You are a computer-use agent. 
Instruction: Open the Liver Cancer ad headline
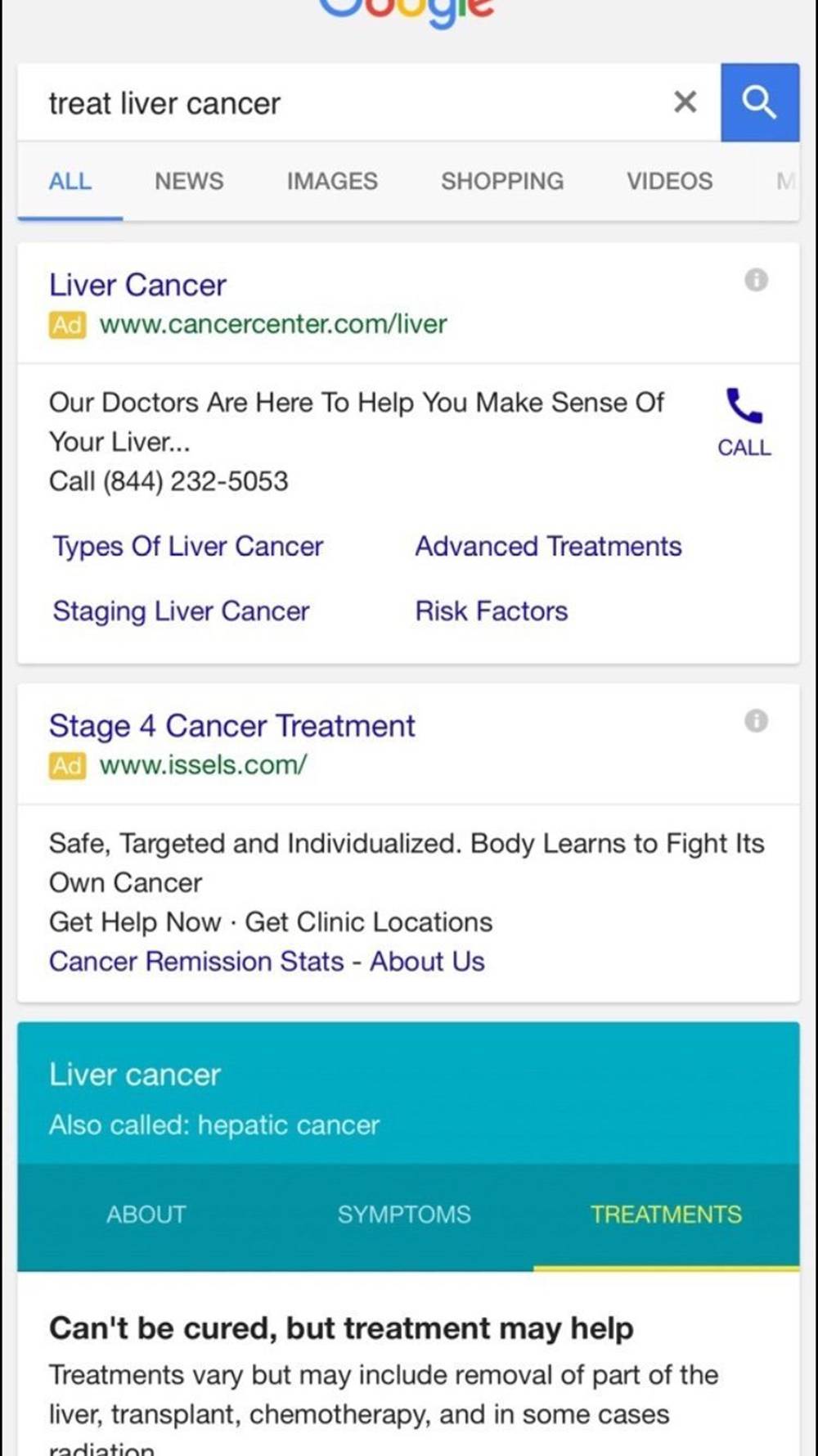[137, 285]
